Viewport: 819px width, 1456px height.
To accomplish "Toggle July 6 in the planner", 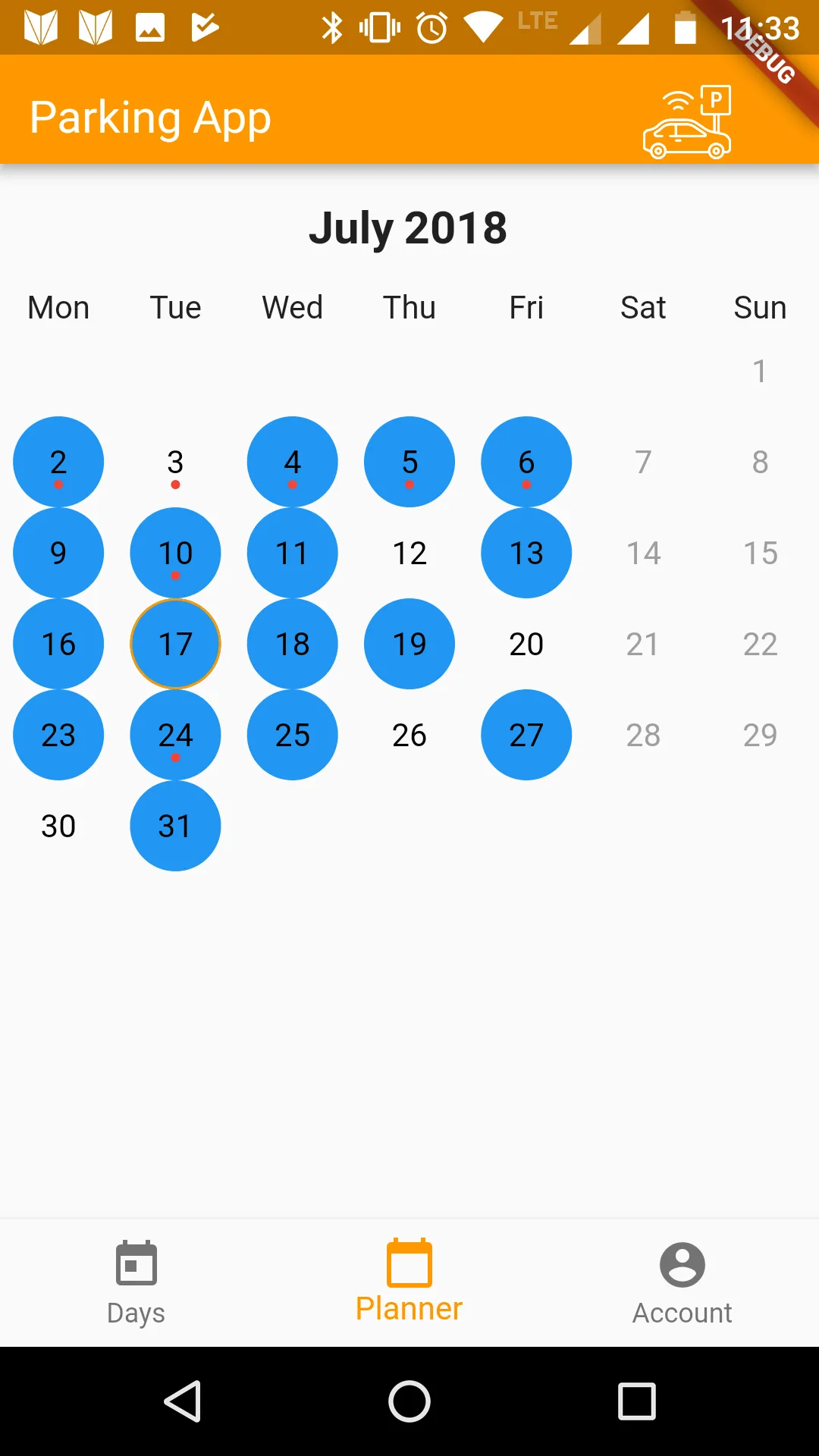I will (526, 462).
